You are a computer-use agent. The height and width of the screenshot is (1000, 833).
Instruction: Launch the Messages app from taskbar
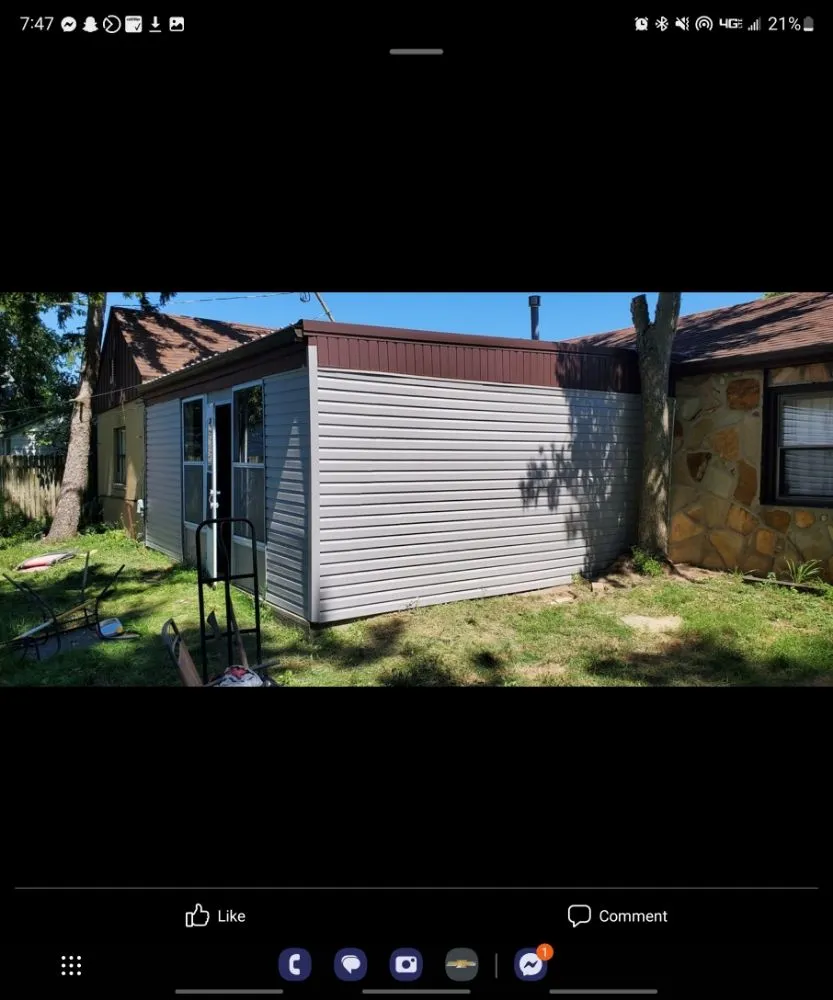click(x=350, y=965)
